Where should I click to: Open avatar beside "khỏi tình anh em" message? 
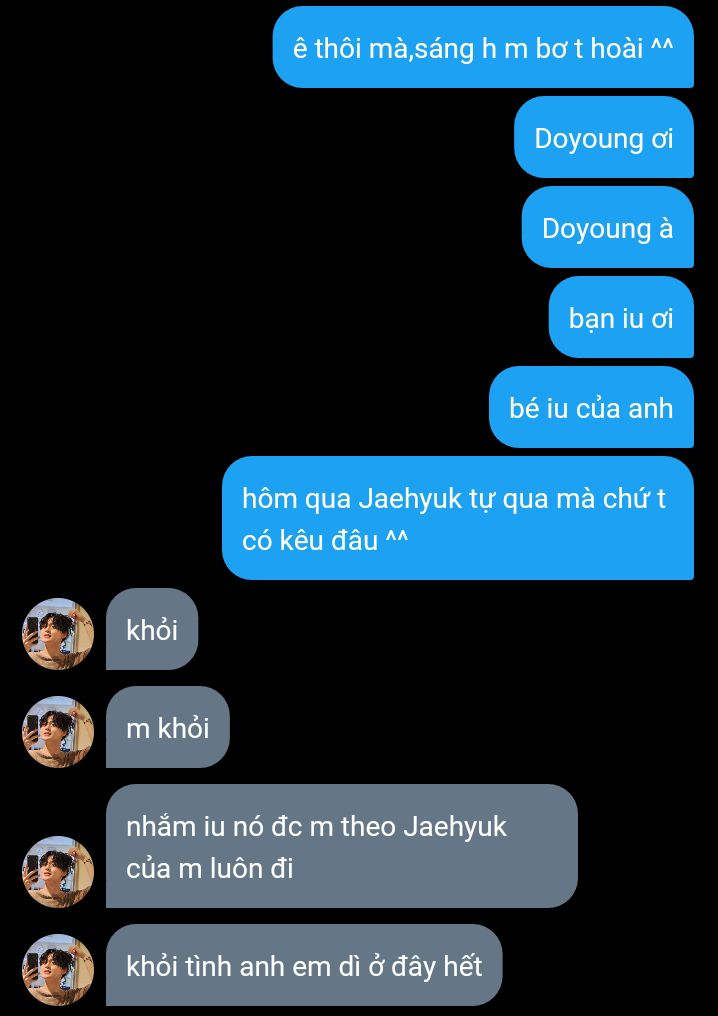point(58,970)
